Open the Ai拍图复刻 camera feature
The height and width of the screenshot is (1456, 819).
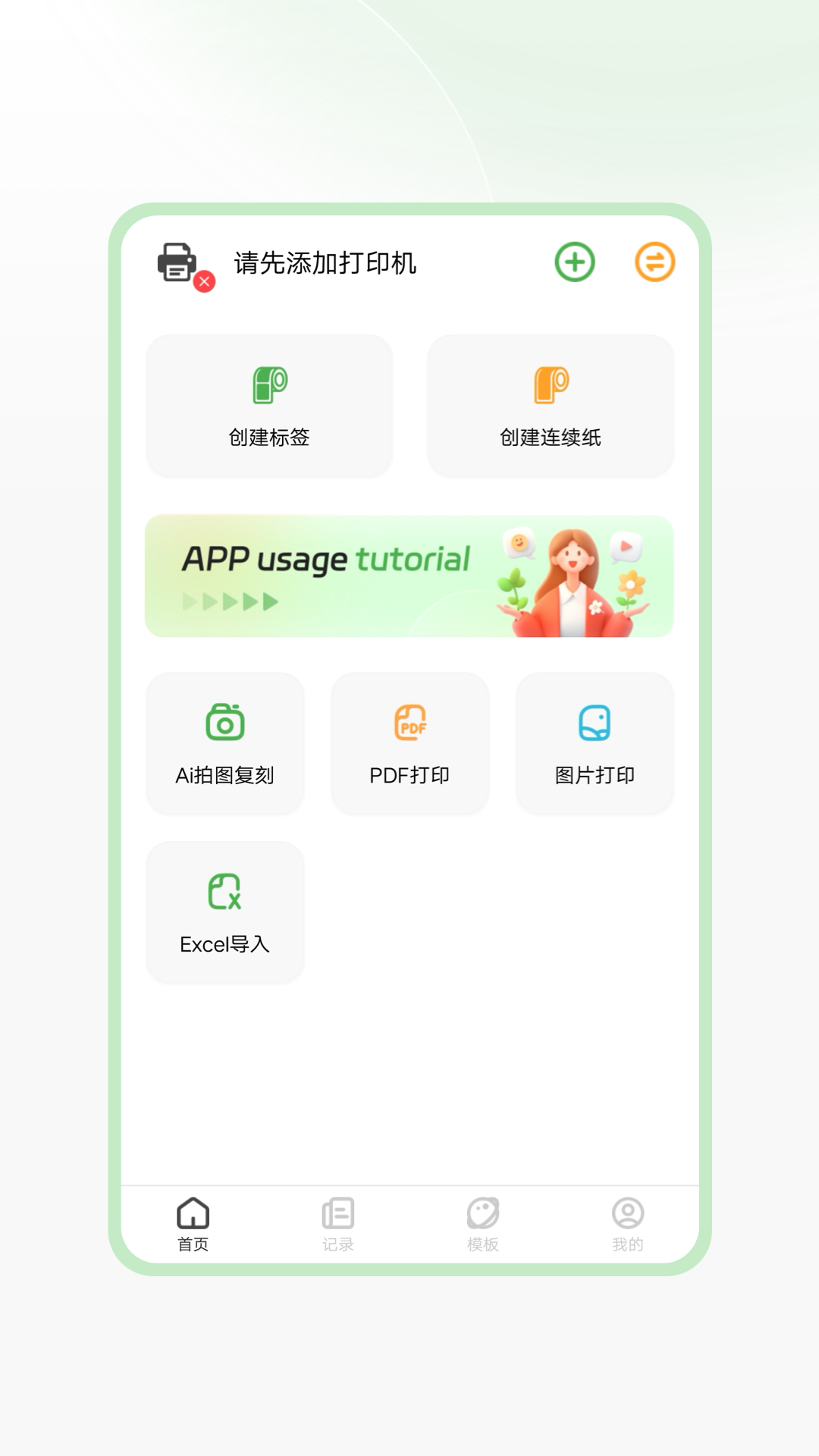point(225,744)
